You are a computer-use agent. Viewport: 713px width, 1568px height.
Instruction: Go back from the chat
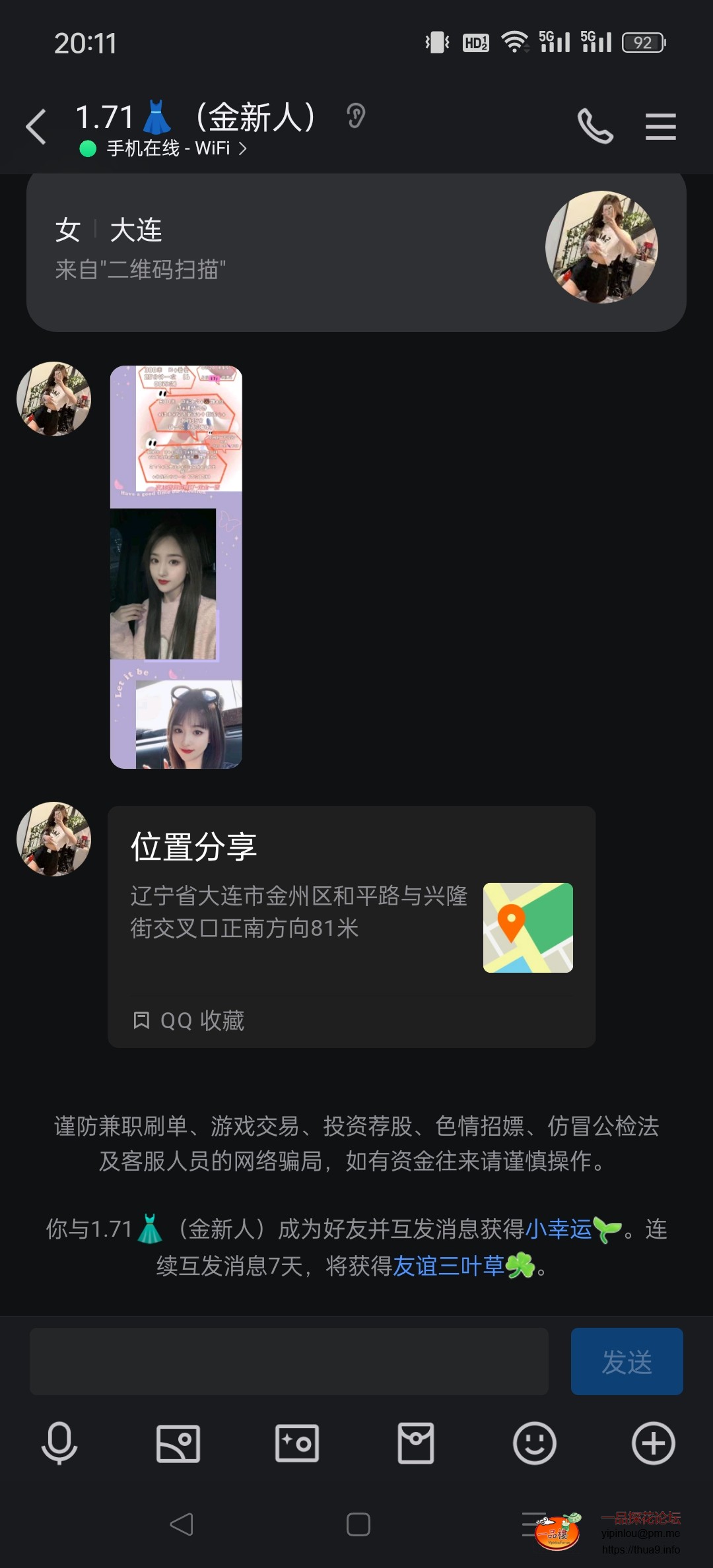(36, 127)
